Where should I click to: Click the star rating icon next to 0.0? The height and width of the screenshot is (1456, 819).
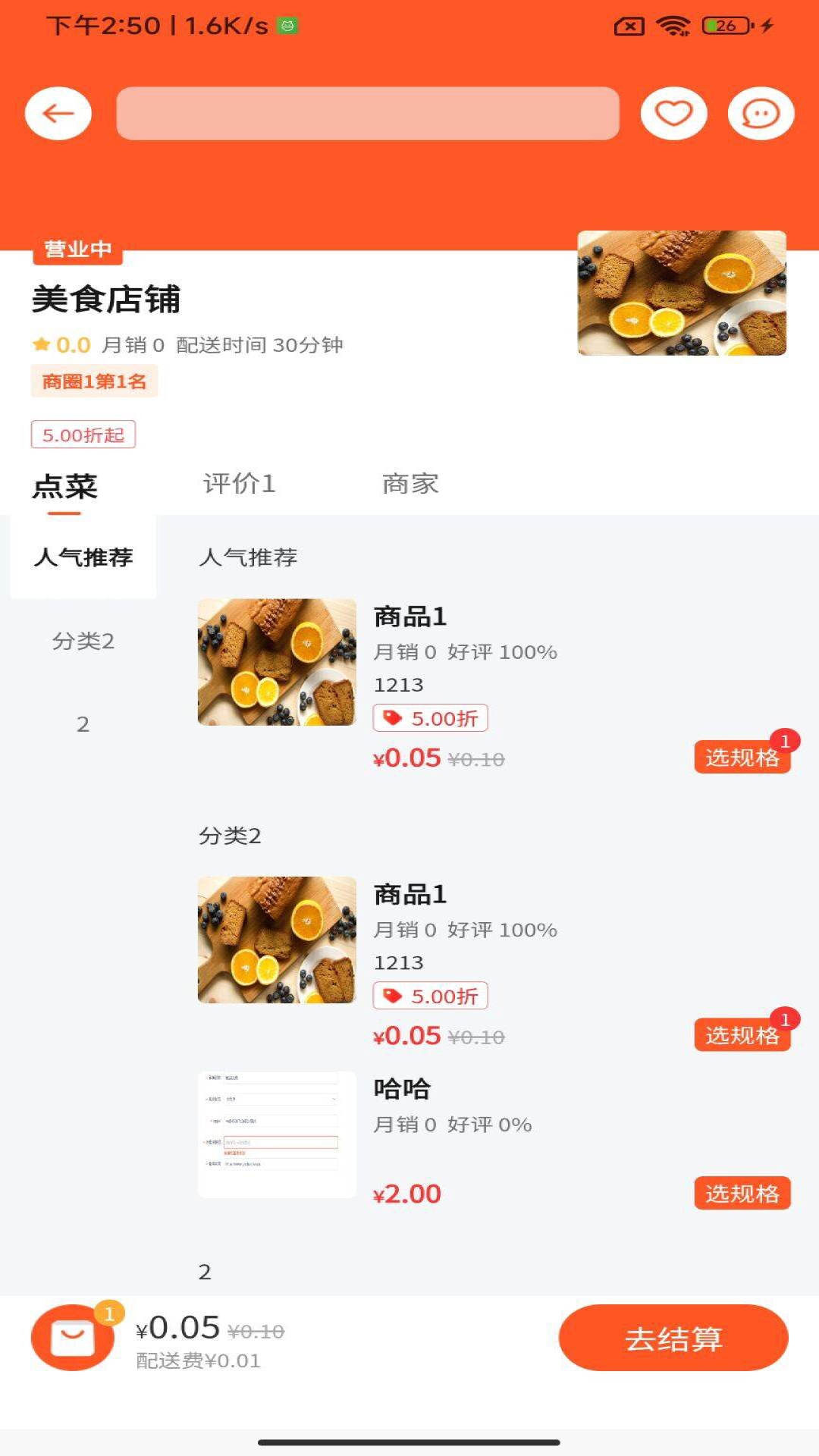[42, 345]
